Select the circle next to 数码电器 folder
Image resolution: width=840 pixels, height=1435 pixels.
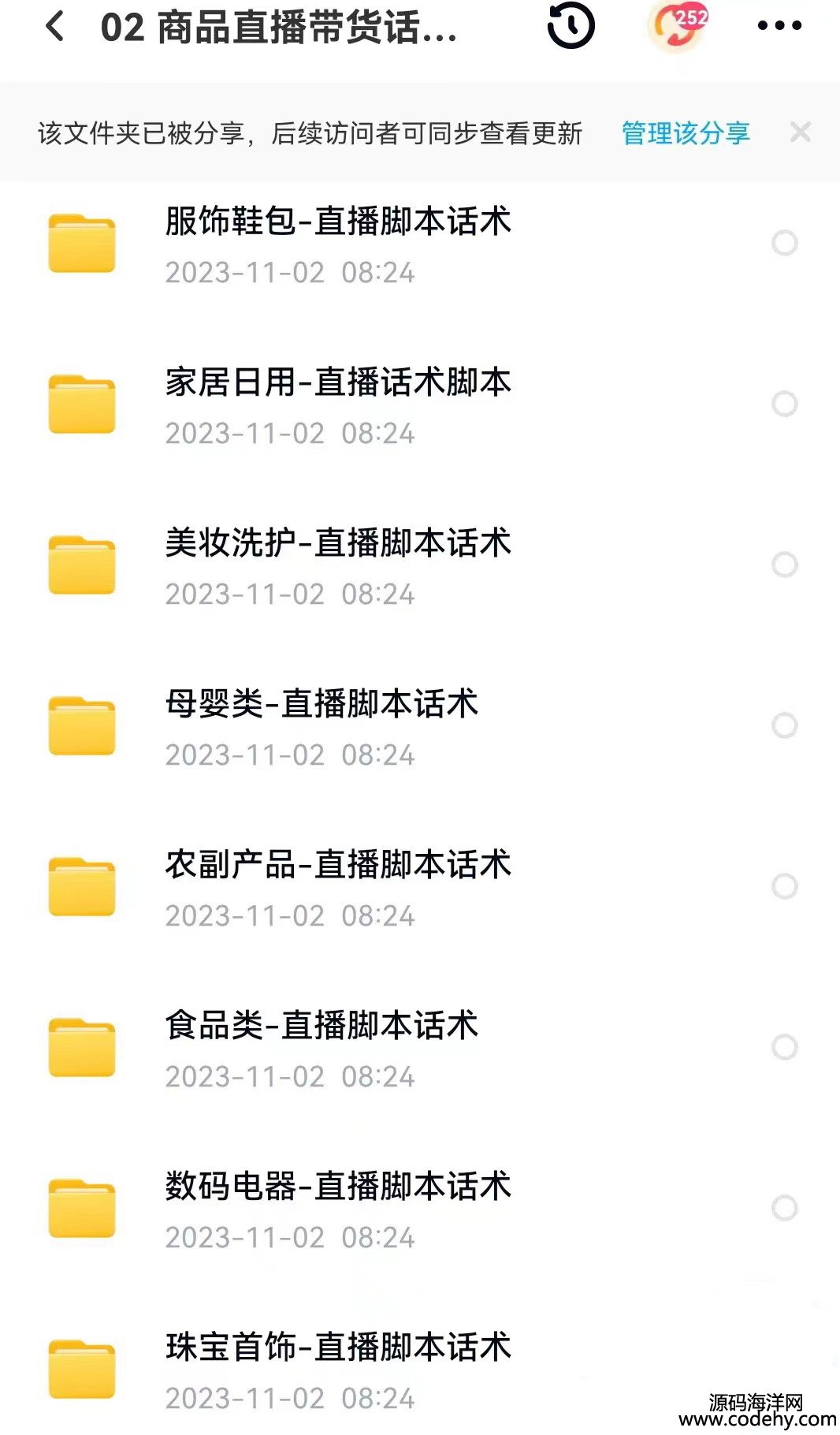[785, 1208]
